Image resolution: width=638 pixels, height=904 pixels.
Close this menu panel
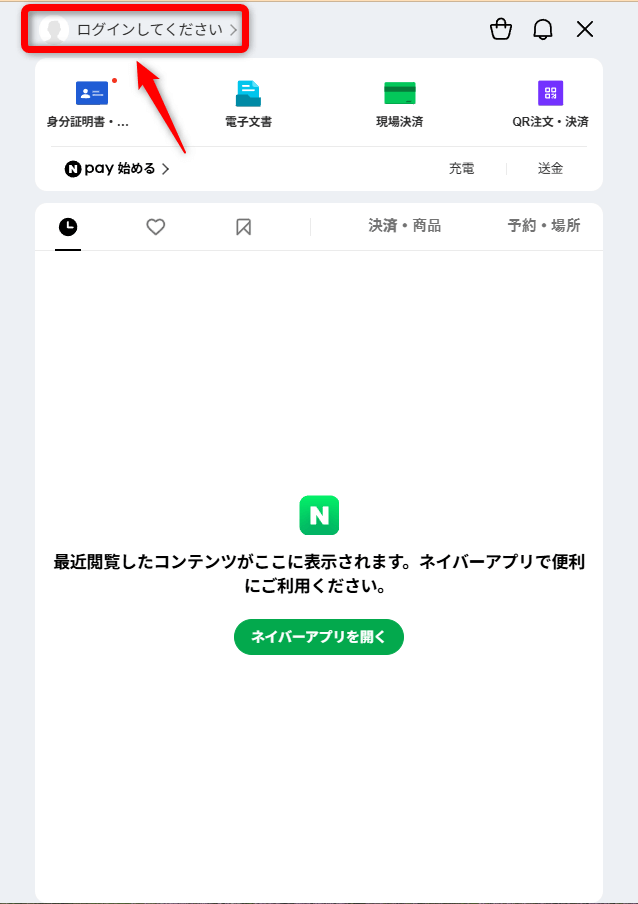[585, 30]
